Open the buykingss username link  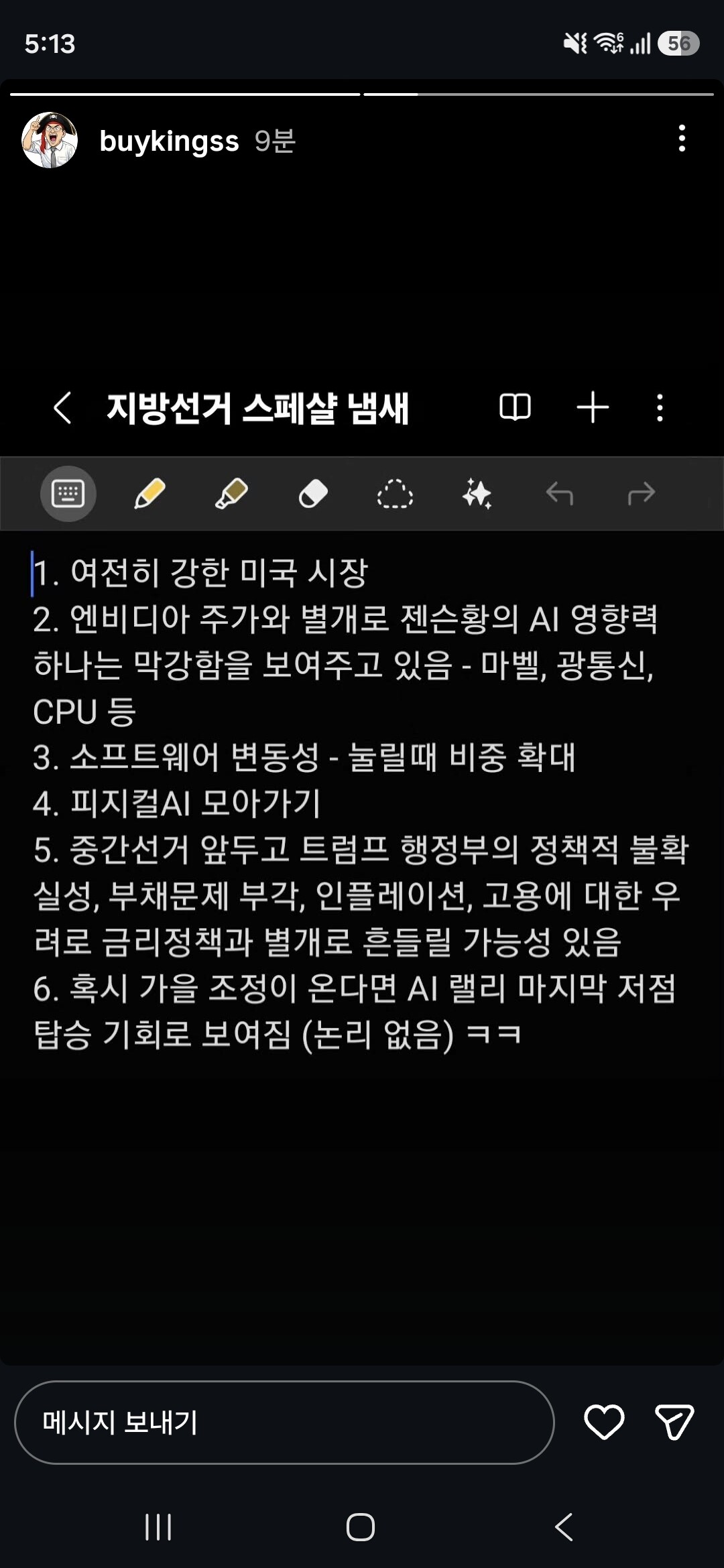(x=169, y=141)
